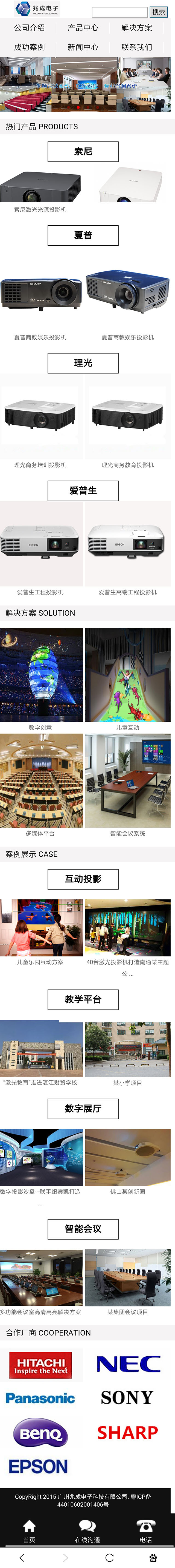Image resolution: width=175 pixels, height=1568 pixels.
Task: Tap the 索尼 brand button
Action: coord(83,152)
